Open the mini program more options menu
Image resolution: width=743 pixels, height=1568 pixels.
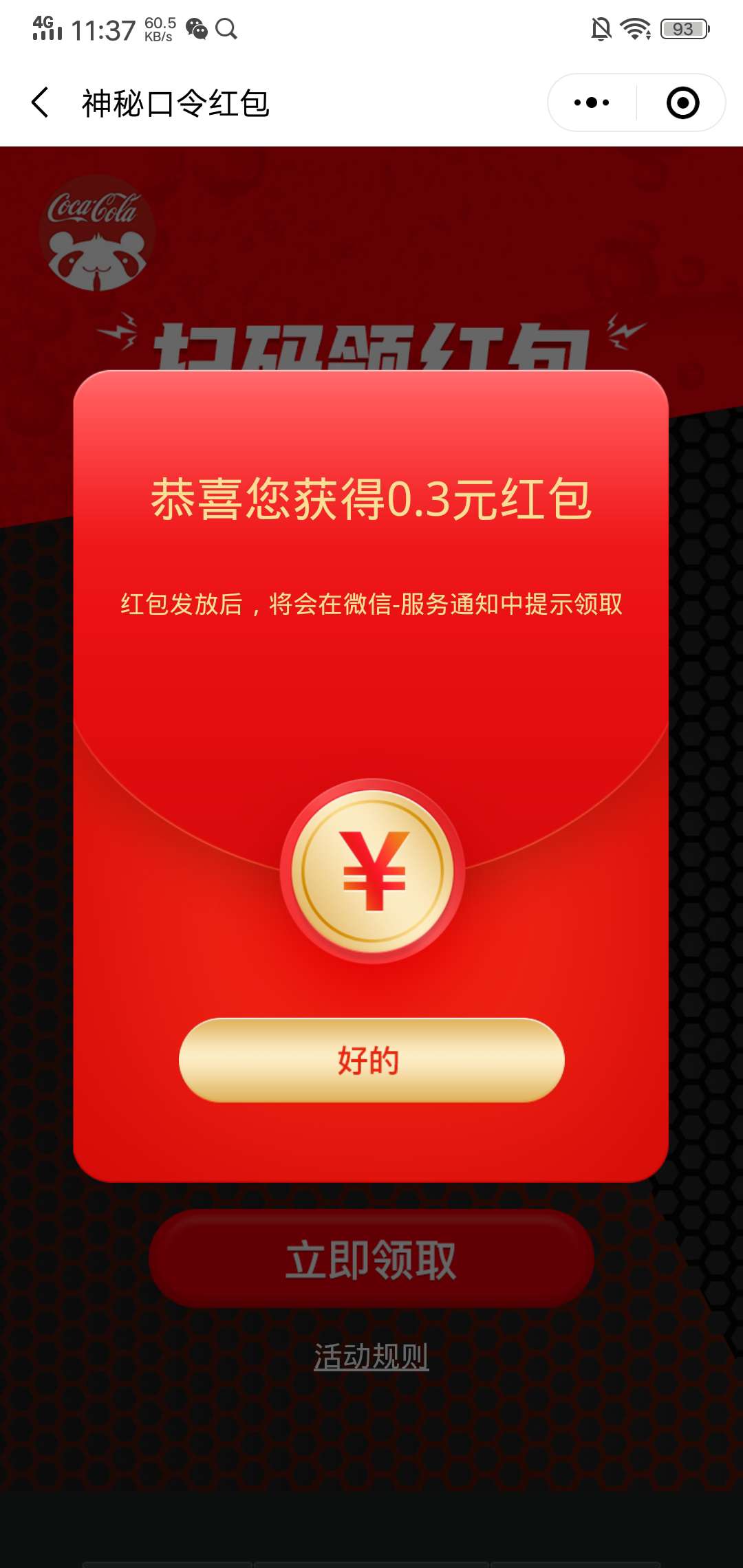tap(592, 103)
